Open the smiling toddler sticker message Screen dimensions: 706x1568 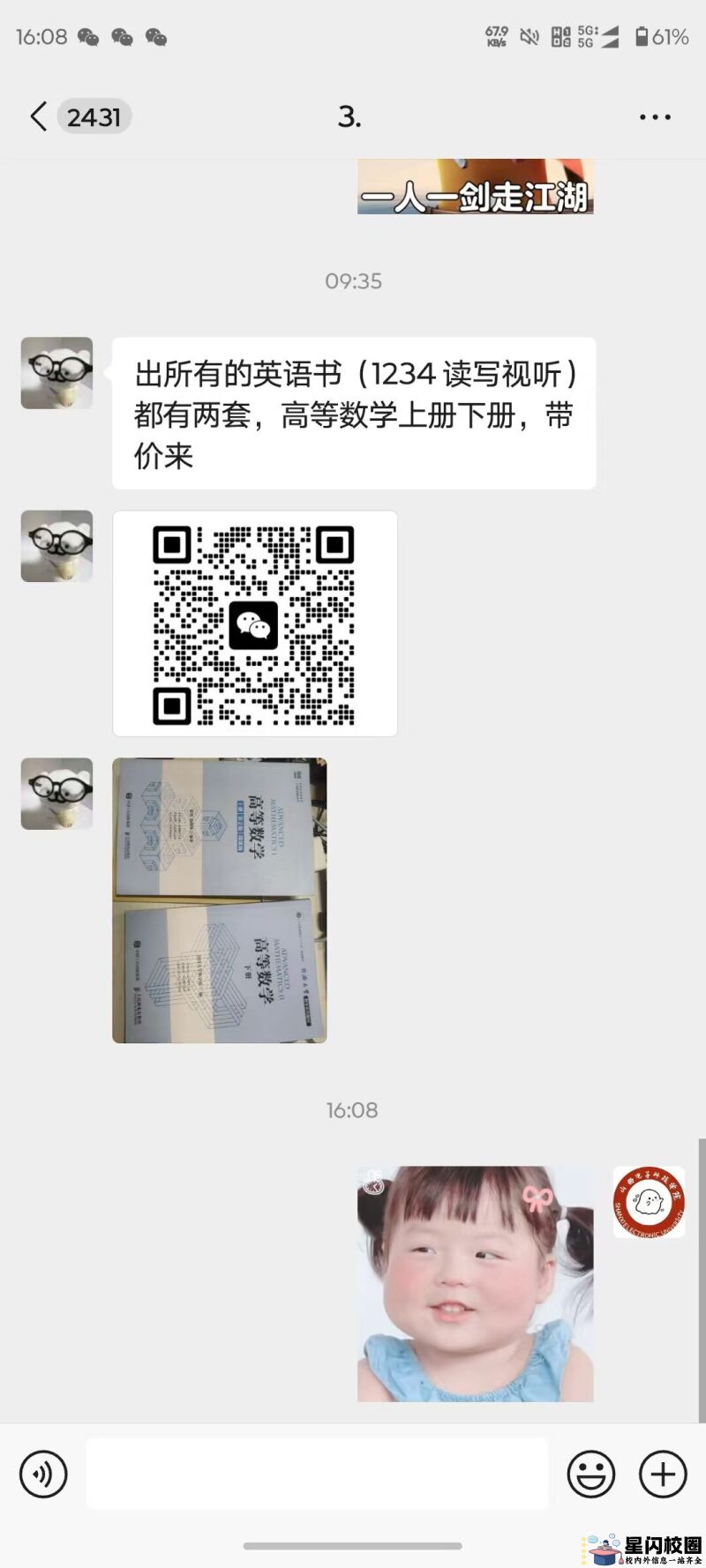tap(475, 1284)
